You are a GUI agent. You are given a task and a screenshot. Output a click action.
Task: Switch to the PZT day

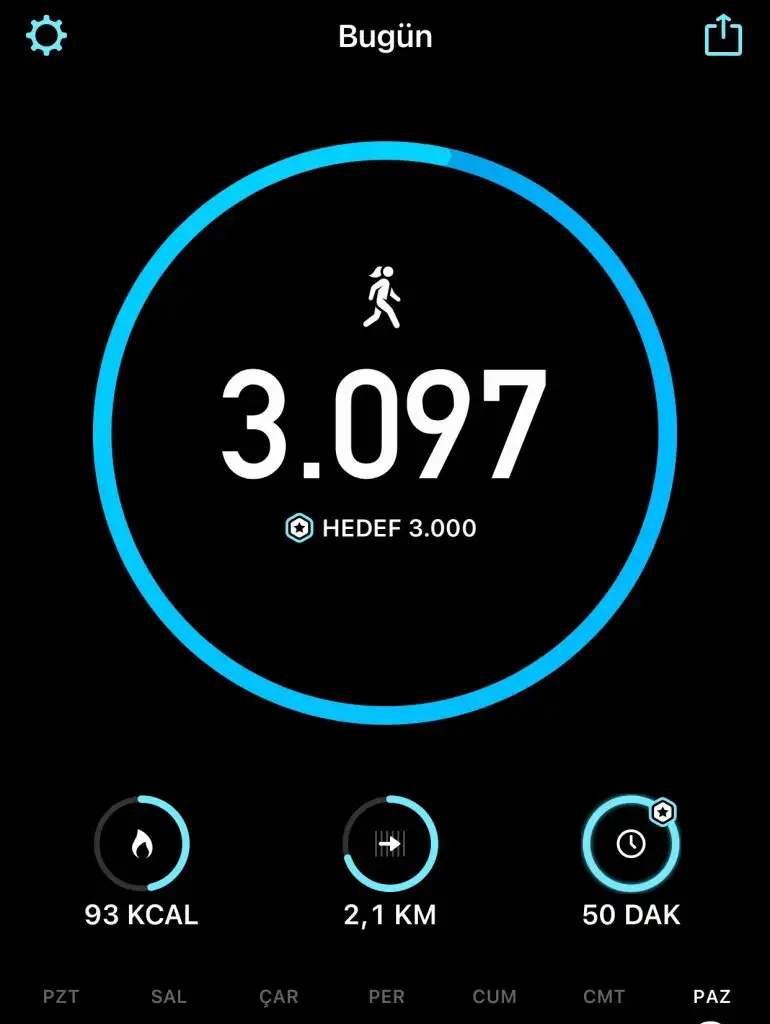click(x=61, y=997)
